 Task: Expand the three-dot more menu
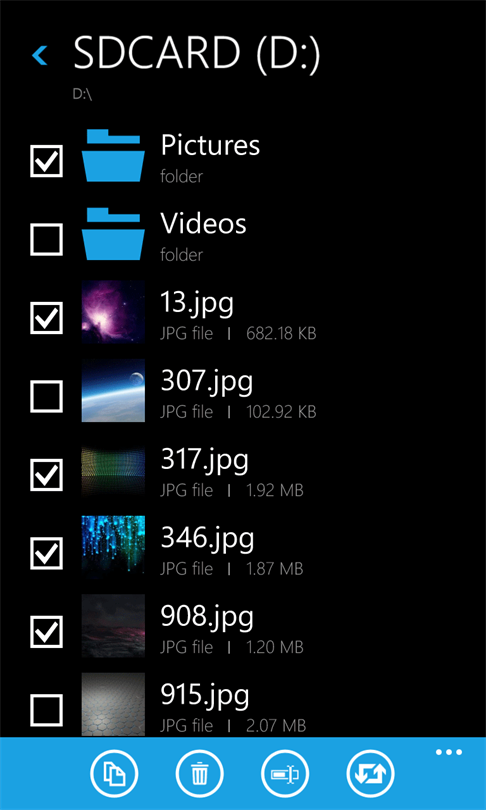tap(449, 752)
